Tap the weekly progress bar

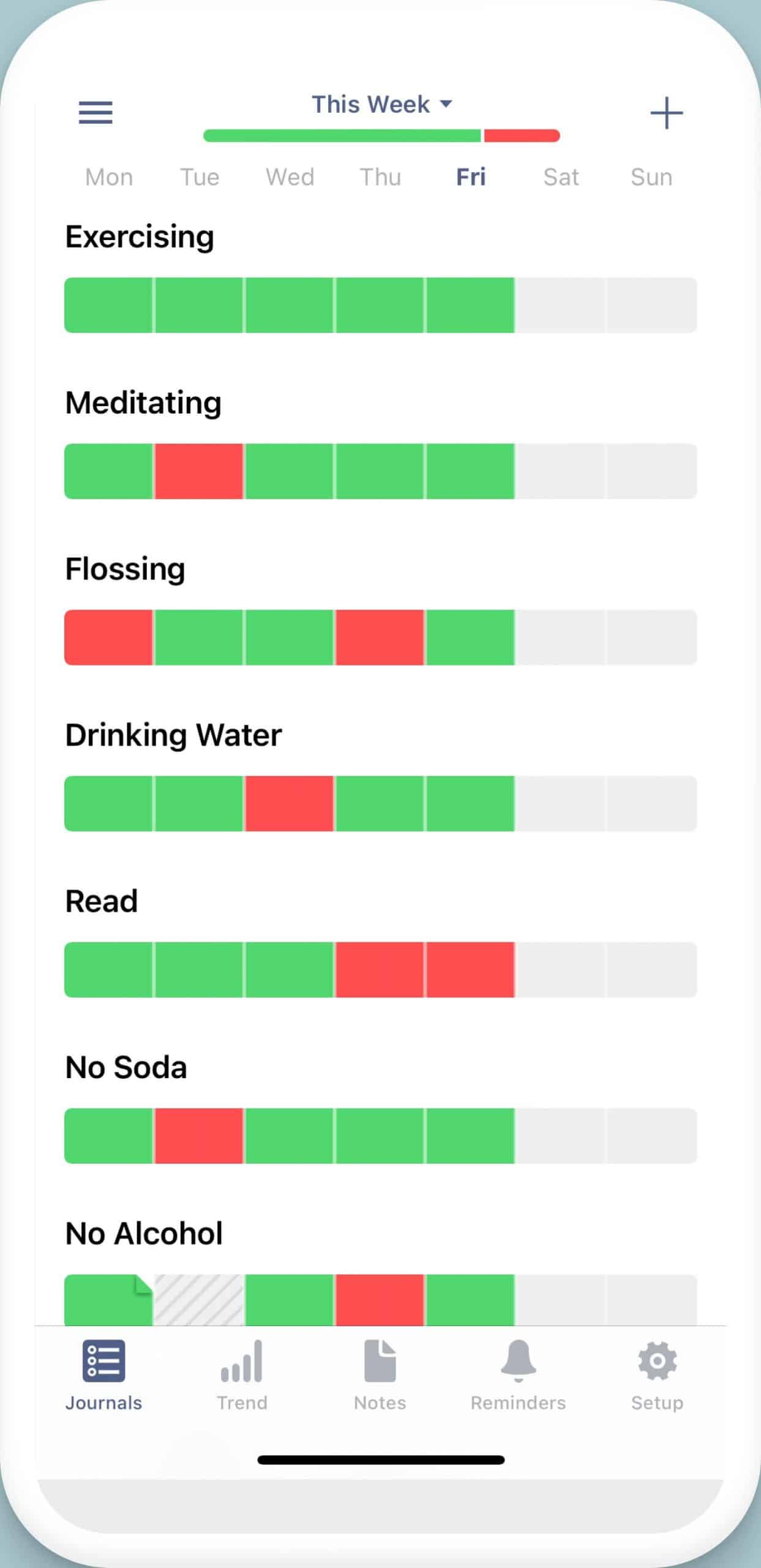coord(380,136)
